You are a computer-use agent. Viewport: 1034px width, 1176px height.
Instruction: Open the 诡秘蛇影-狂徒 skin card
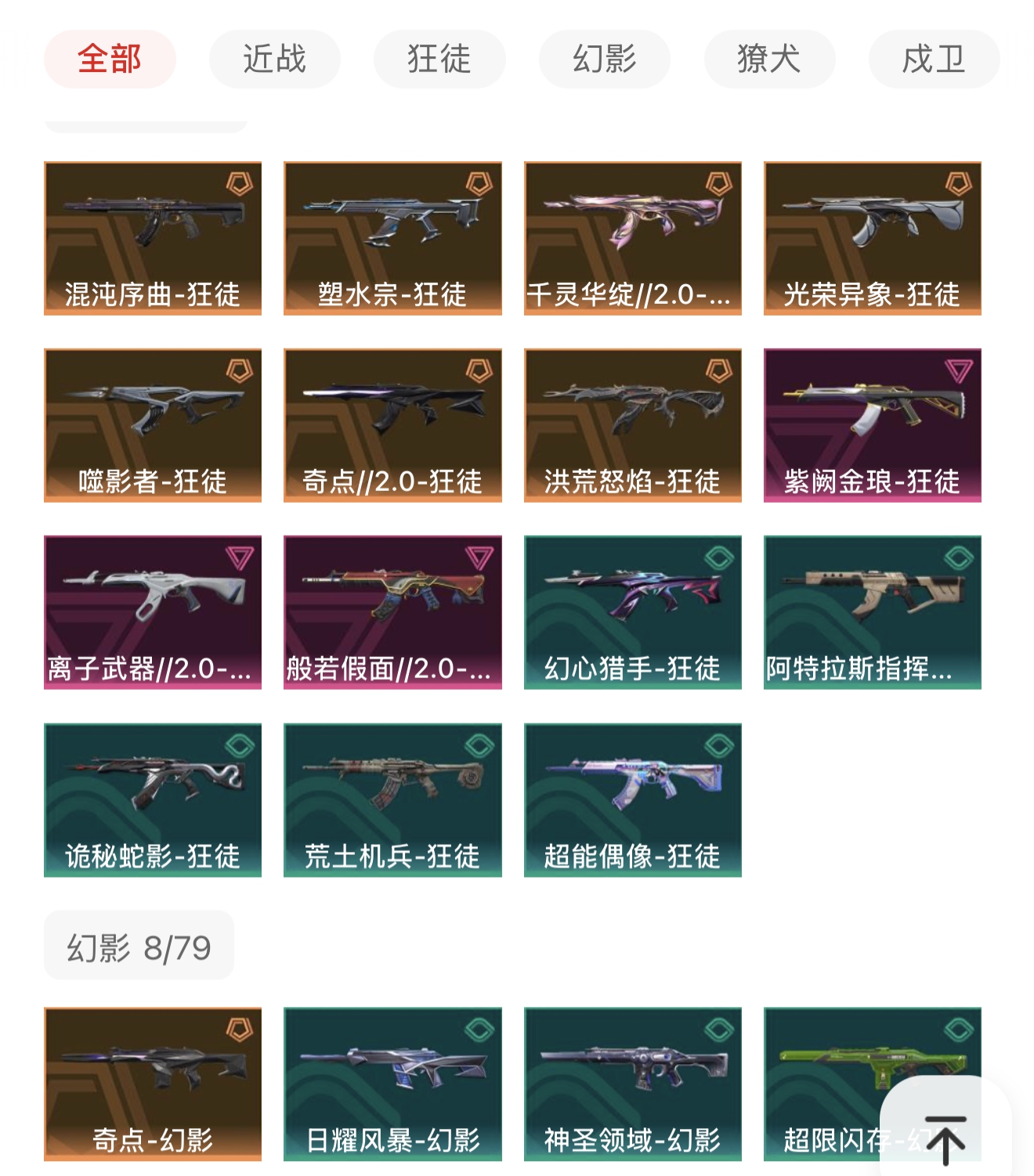coord(153,799)
